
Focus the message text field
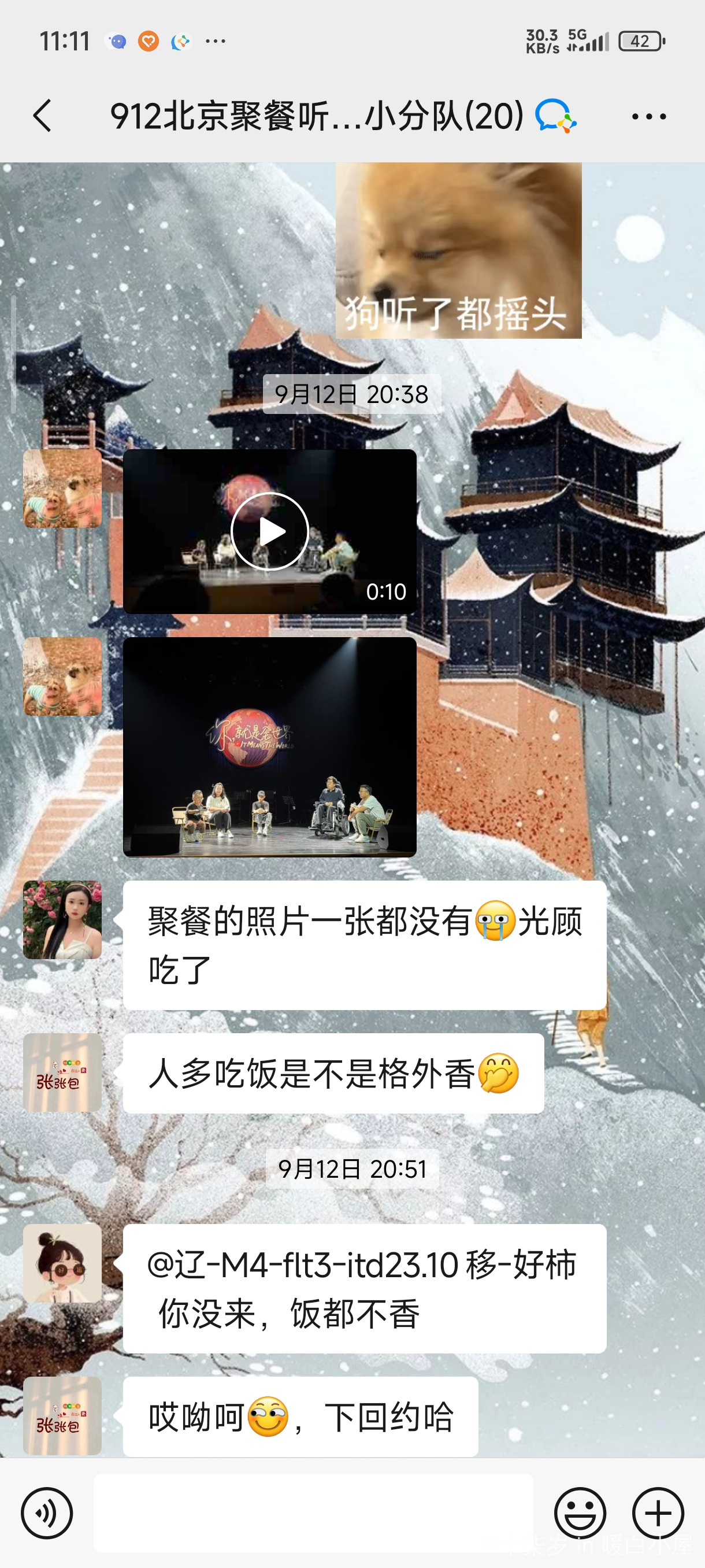pos(313,1512)
